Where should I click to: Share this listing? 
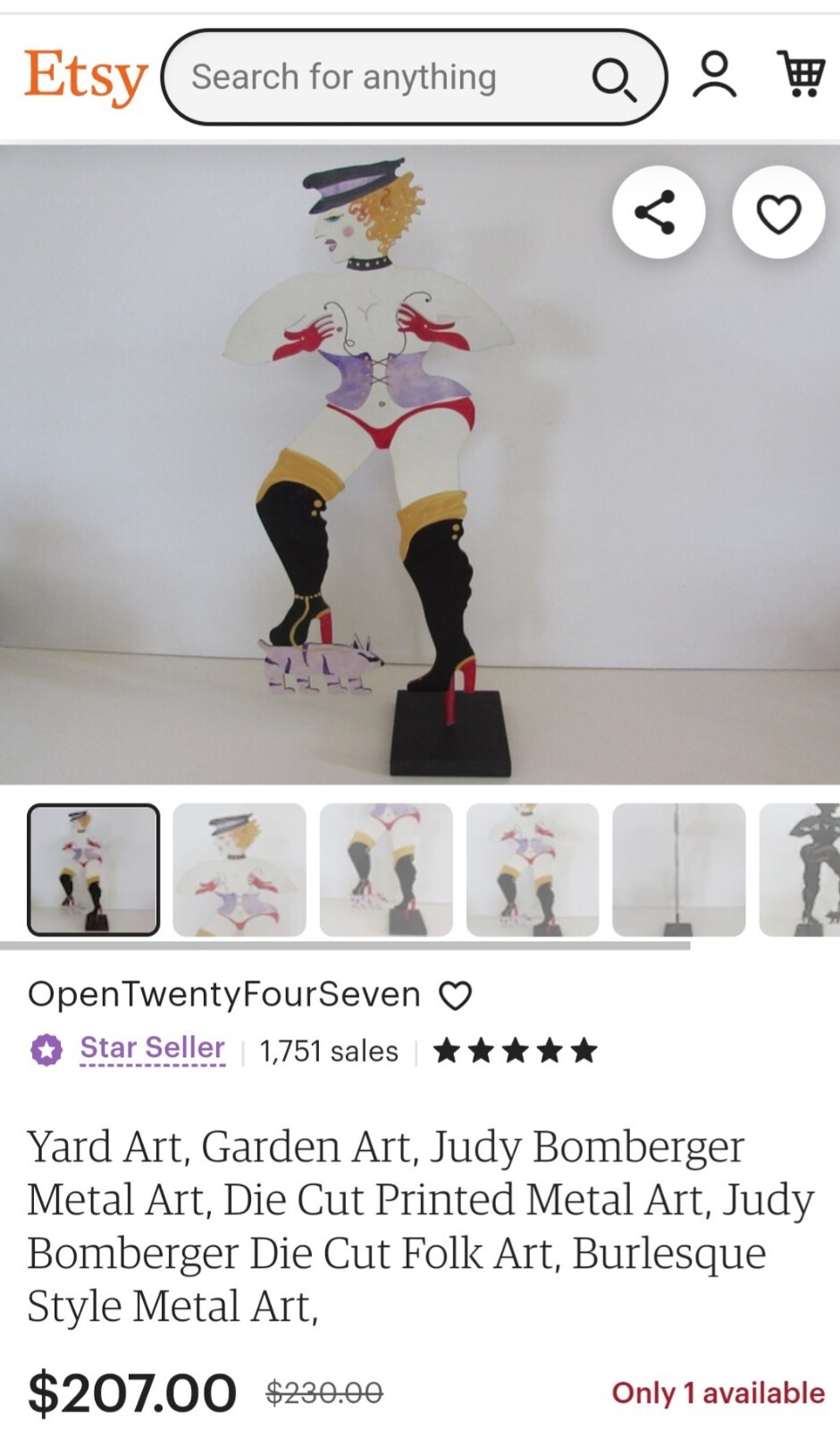pyautogui.click(x=658, y=213)
